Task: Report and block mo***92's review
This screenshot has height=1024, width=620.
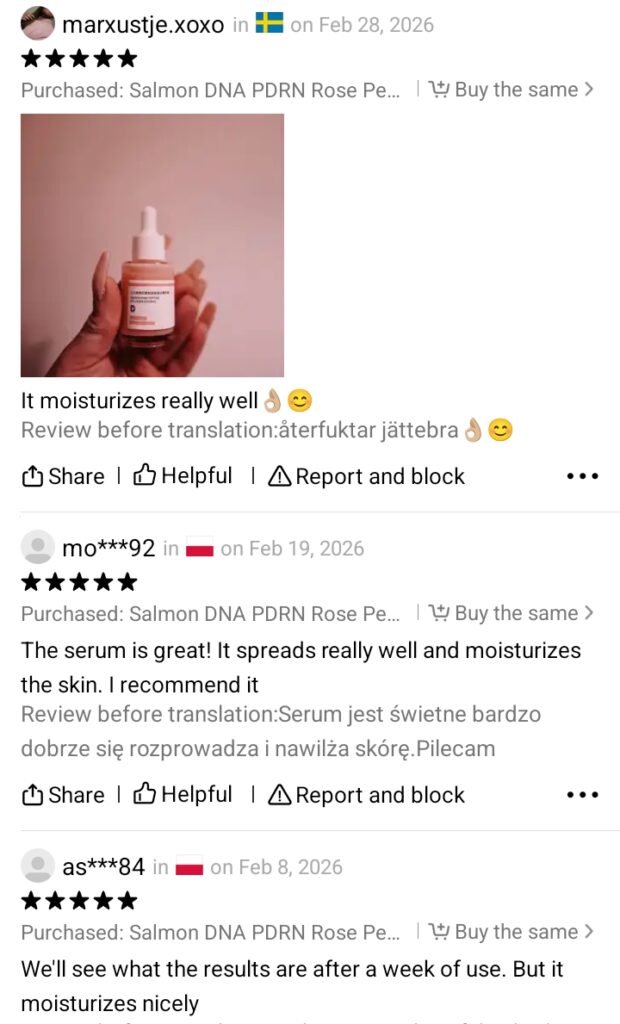Action: tap(366, 795)
